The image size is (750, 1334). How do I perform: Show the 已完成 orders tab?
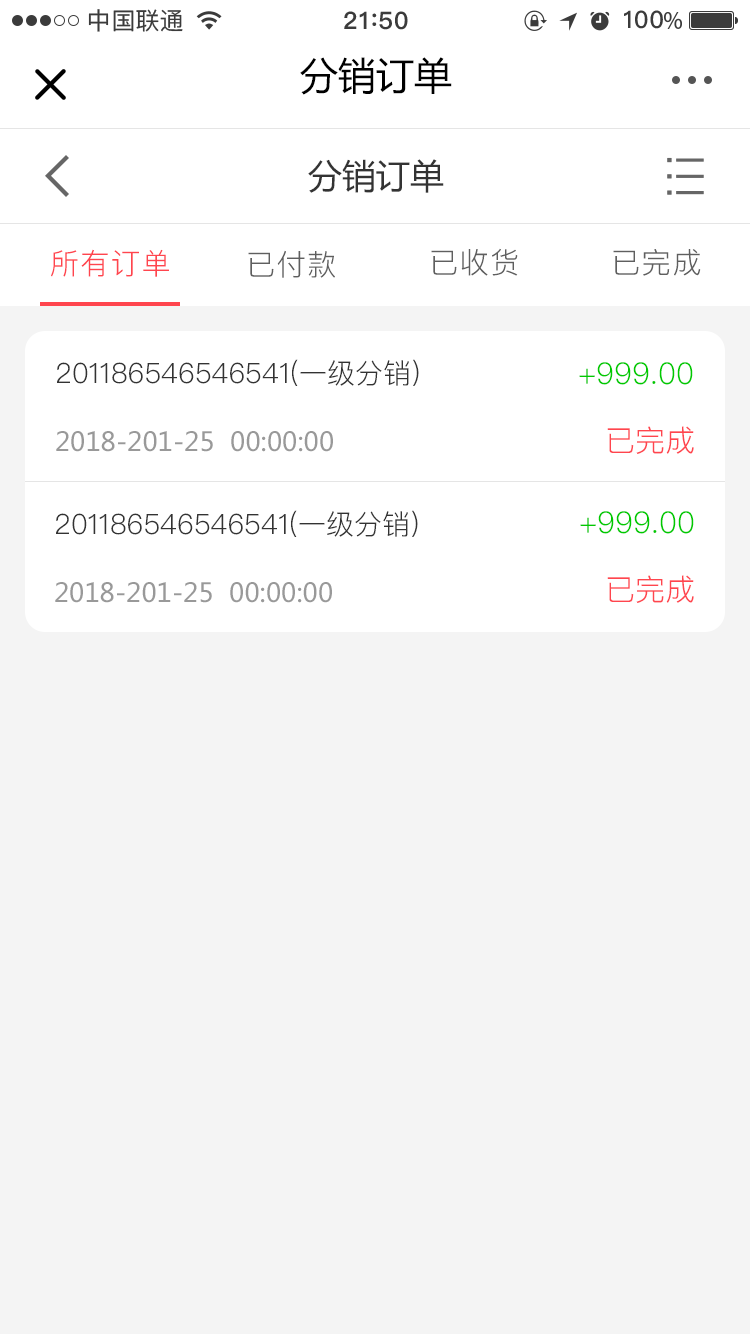(656, 264)
